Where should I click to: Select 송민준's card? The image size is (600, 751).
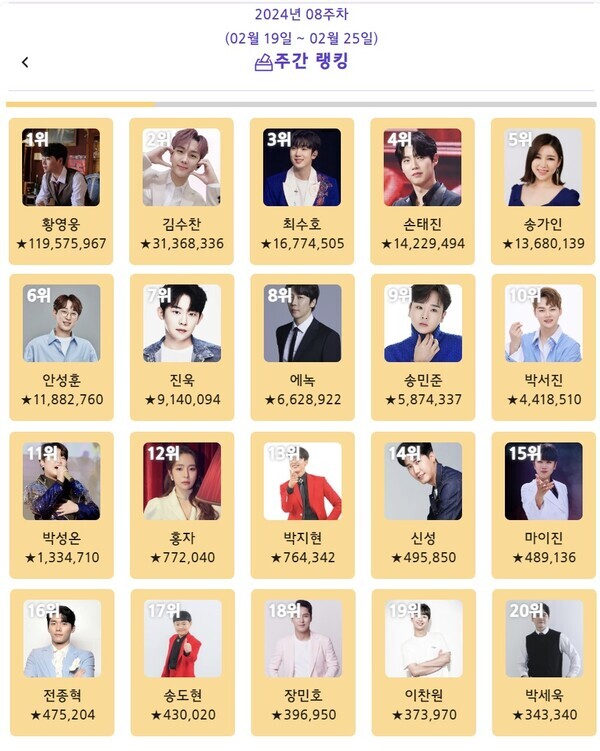[422, 346]
